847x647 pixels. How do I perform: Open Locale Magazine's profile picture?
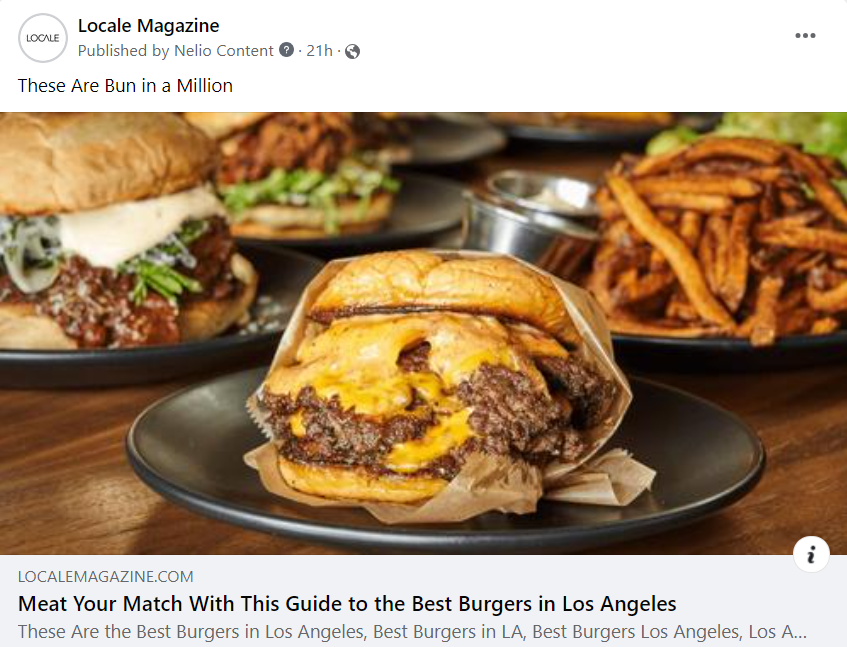click(x=43, y=38)
